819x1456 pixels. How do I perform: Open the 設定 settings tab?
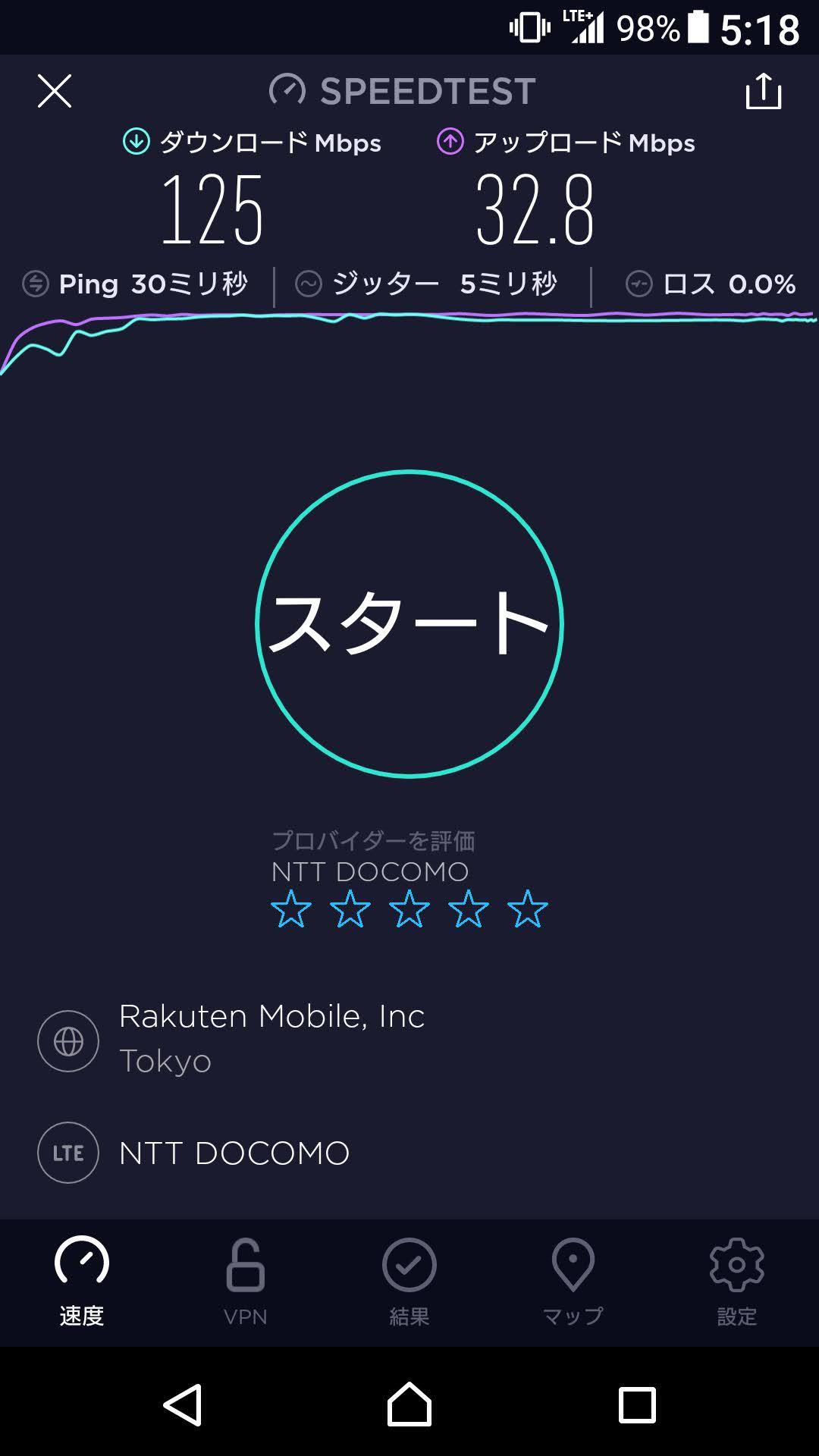(x=736, y=1282)
